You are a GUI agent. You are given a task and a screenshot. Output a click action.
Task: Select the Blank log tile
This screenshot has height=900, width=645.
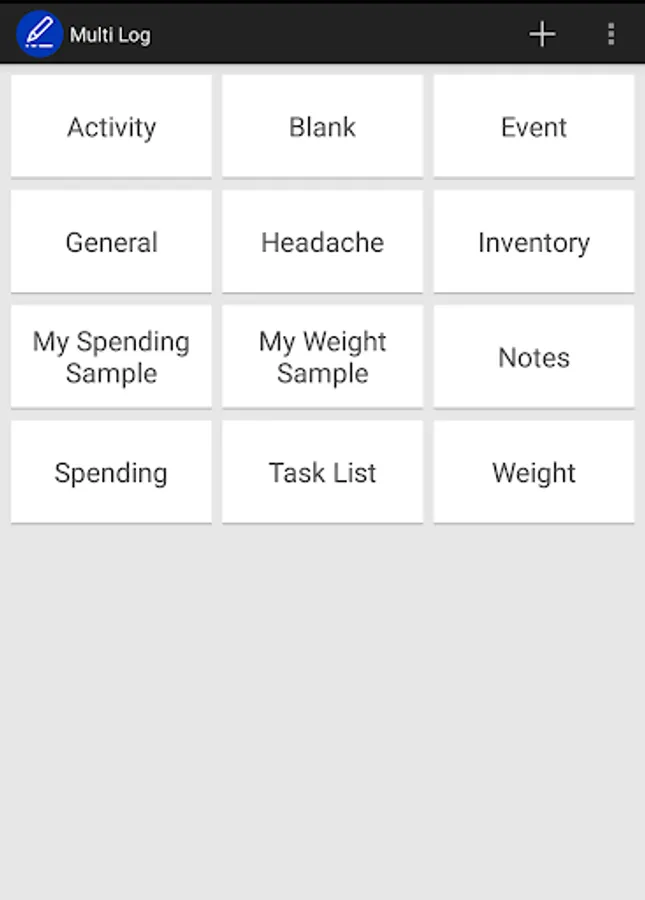(322, 127)
